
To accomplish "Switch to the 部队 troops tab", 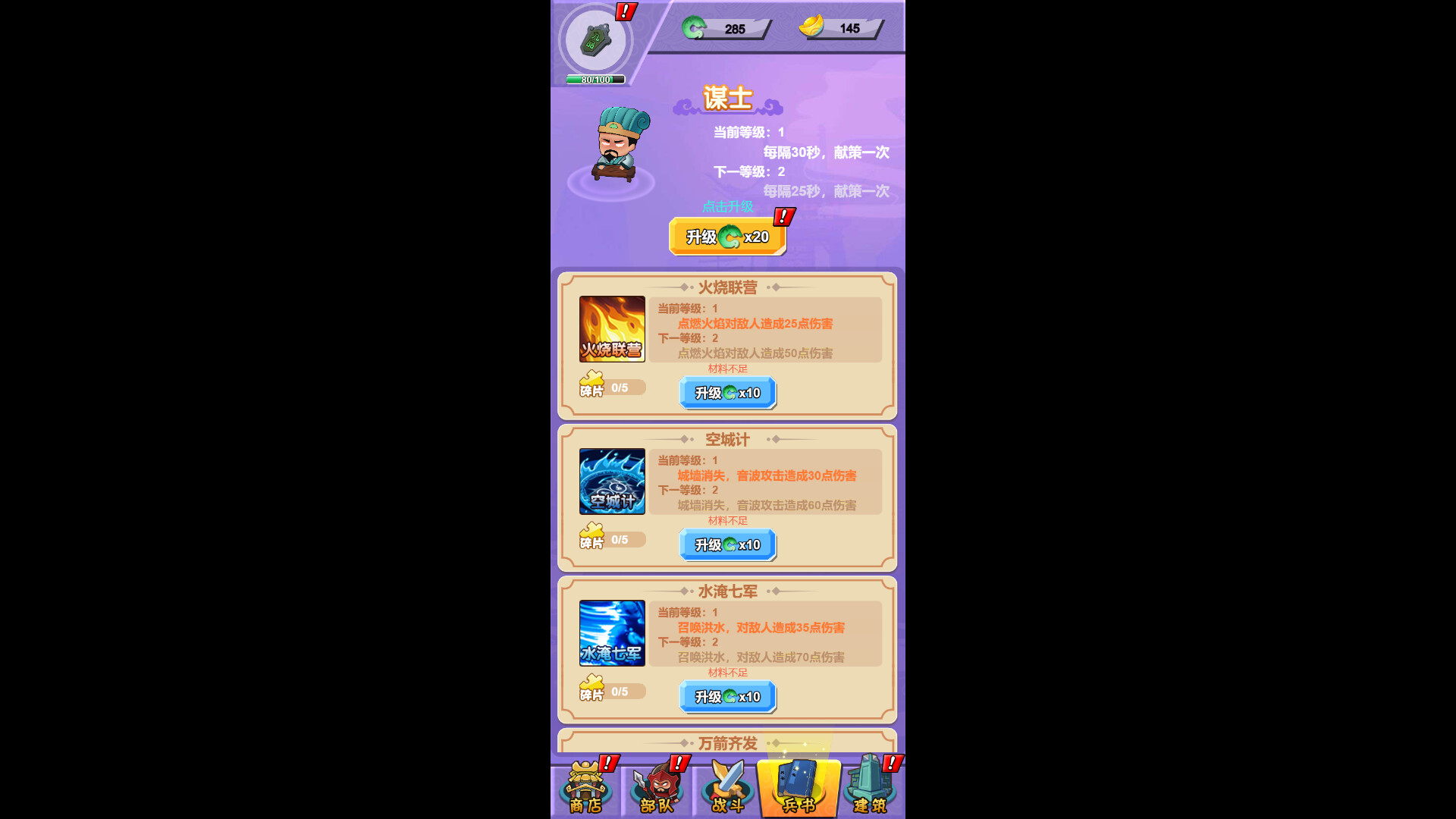I will [657, 789].
